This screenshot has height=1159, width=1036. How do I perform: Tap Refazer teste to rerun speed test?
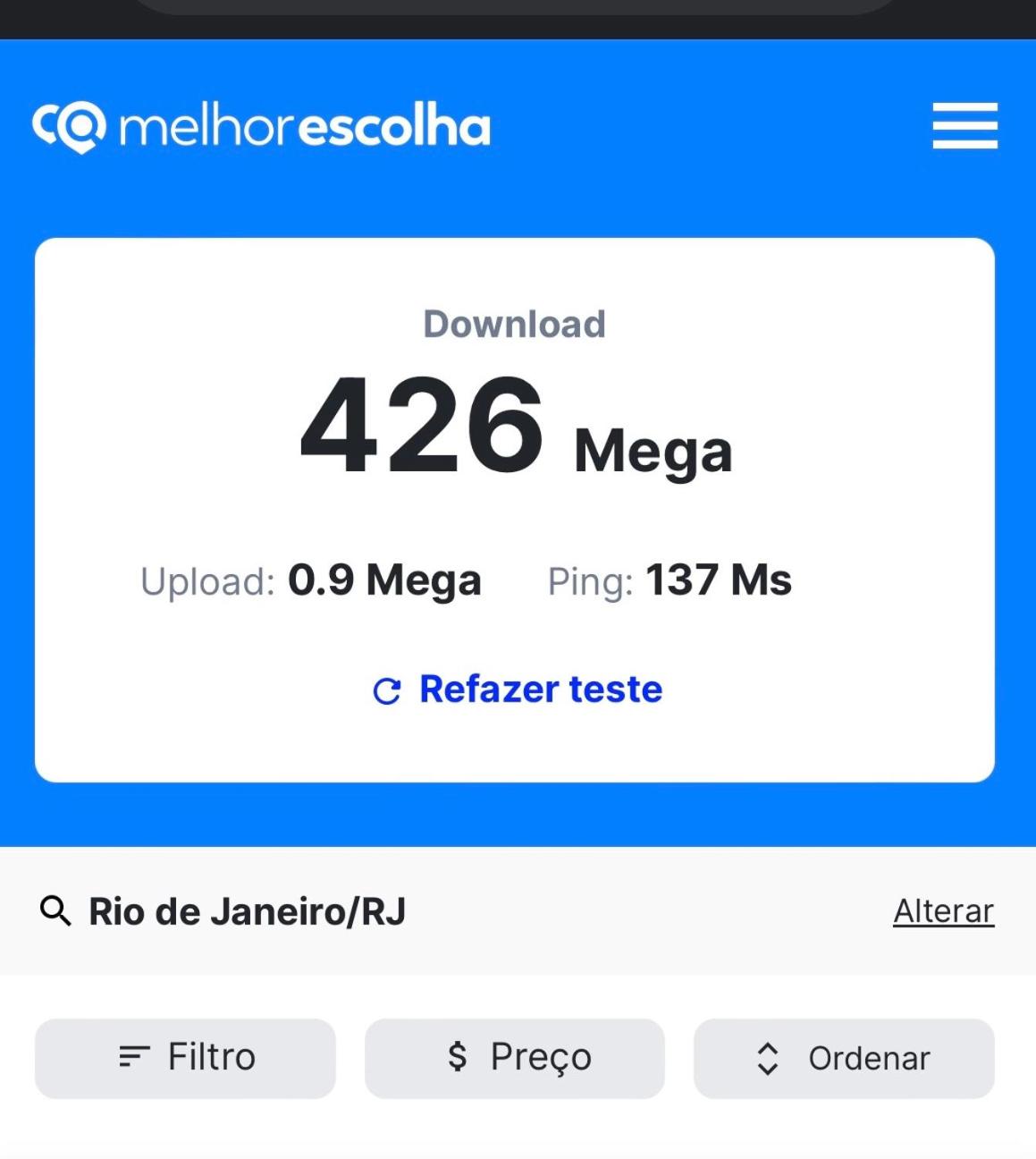pyautogui.click(x=518, y=689)
